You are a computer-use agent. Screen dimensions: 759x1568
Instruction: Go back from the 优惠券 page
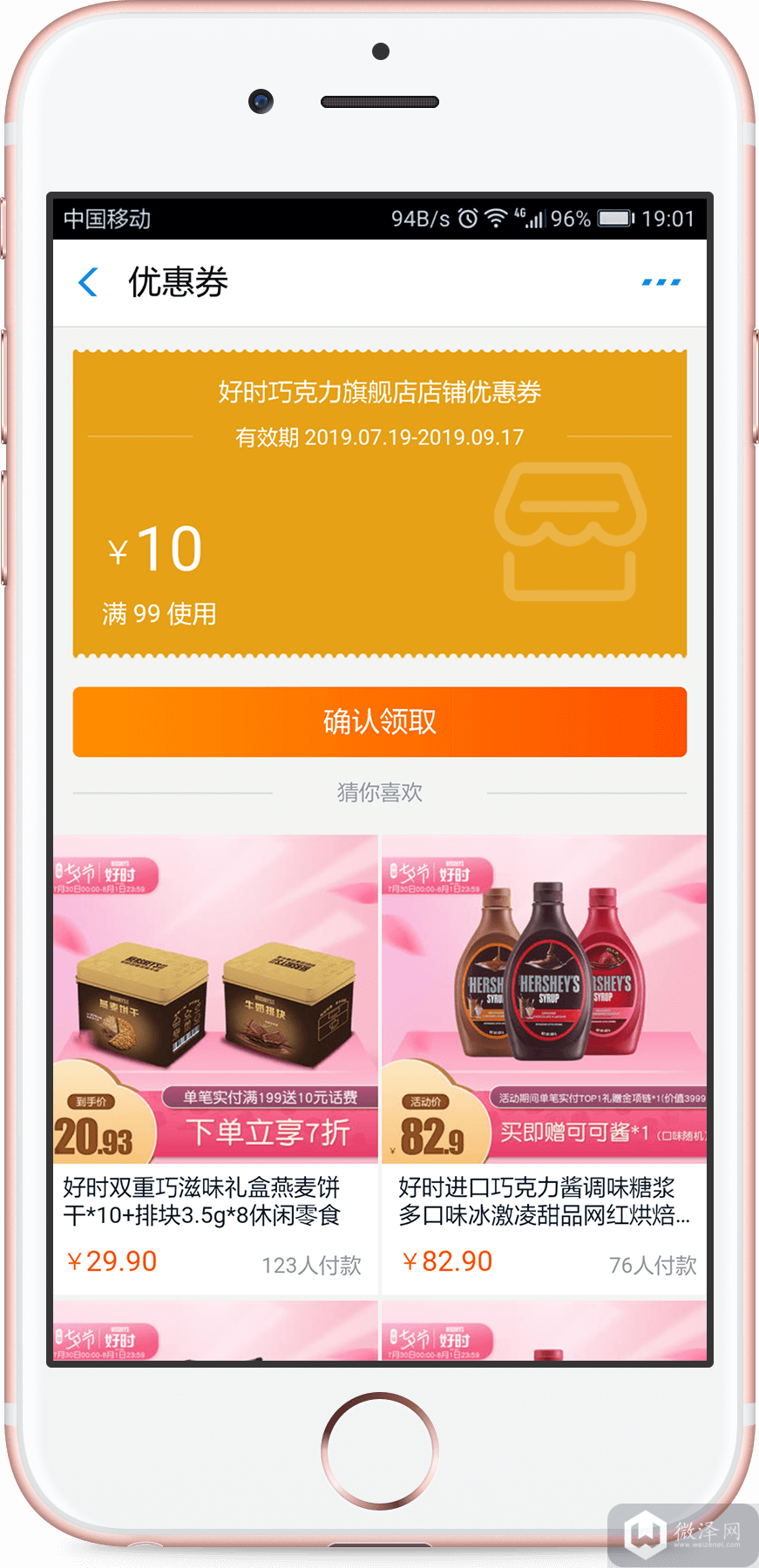pyautogui.click(x=88, y=282)
